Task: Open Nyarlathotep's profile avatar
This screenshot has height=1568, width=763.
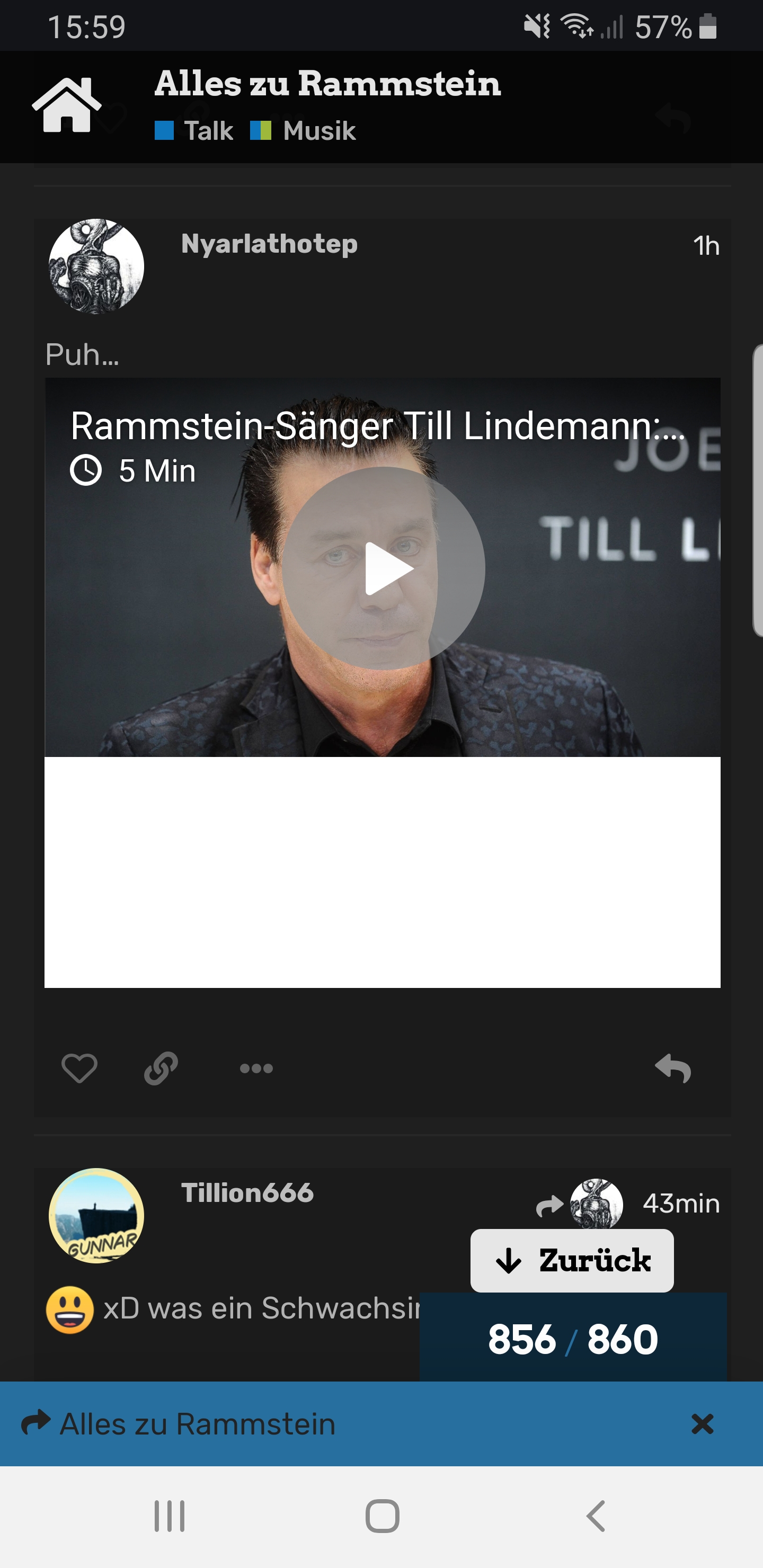Action: 96,266
